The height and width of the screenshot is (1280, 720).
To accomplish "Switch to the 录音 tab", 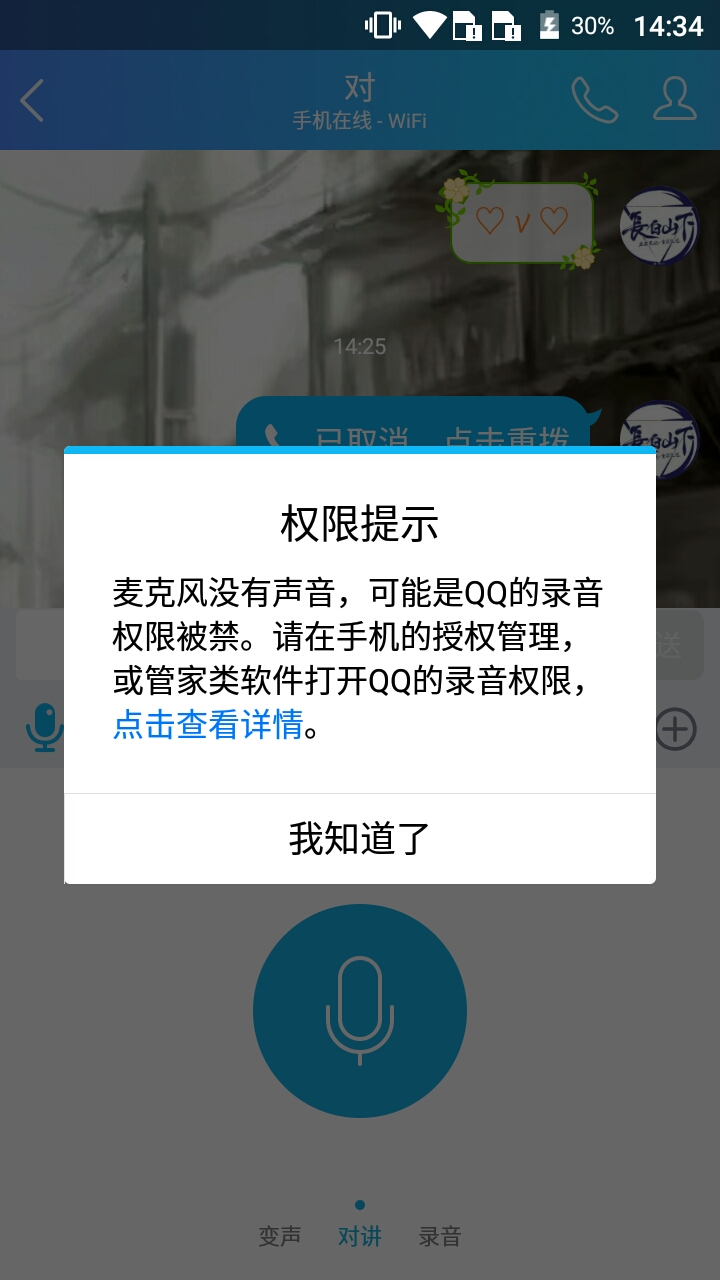I will (x=440, y=1236).
